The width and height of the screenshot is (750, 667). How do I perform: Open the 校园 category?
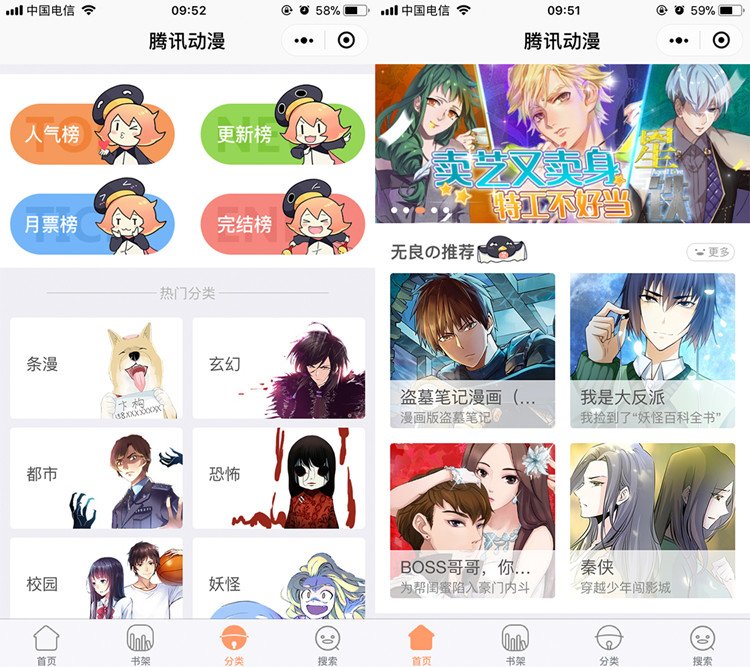point(96,579)
